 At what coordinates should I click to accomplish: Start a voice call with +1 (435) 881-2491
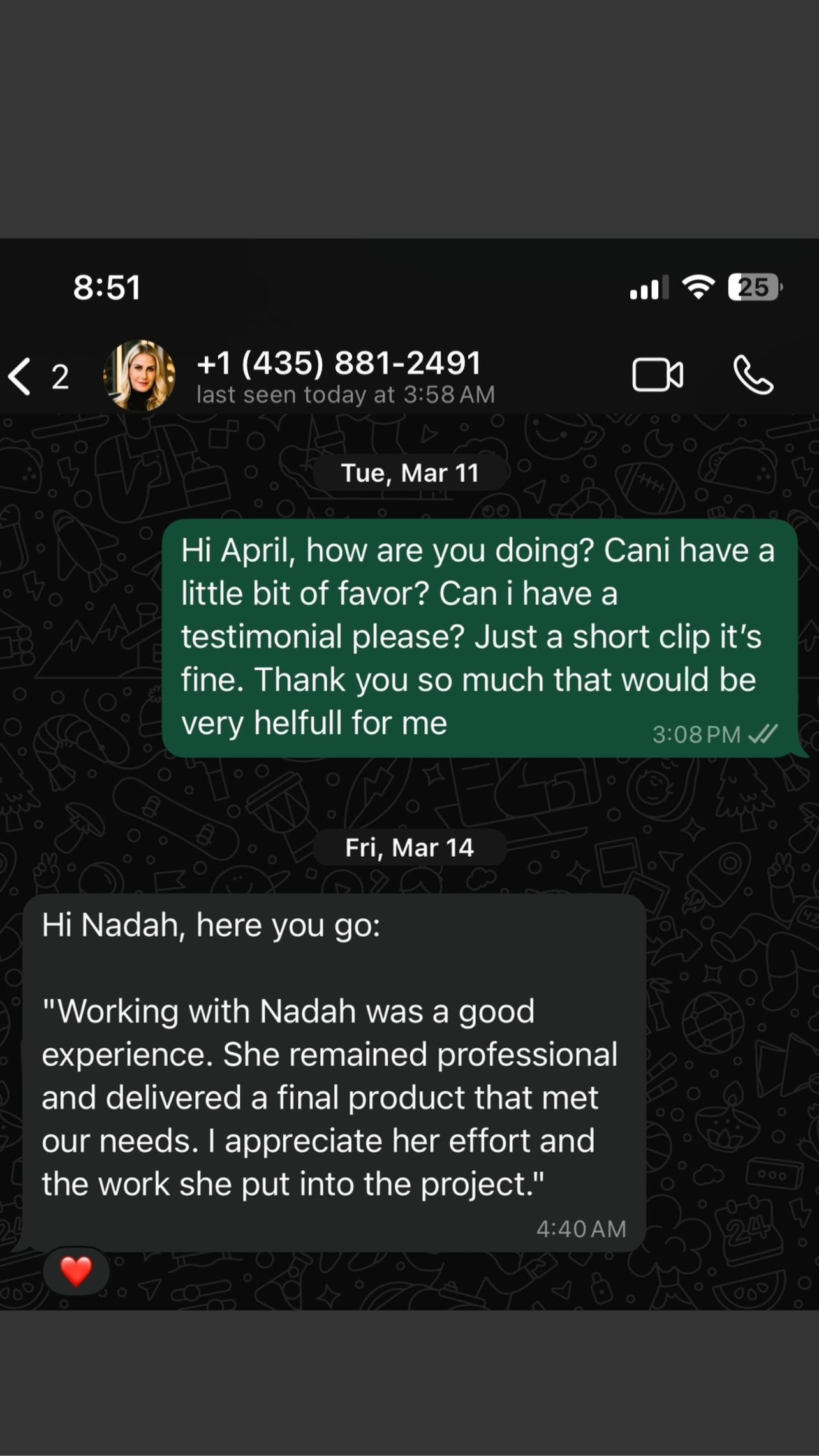(x=753, y=375)
